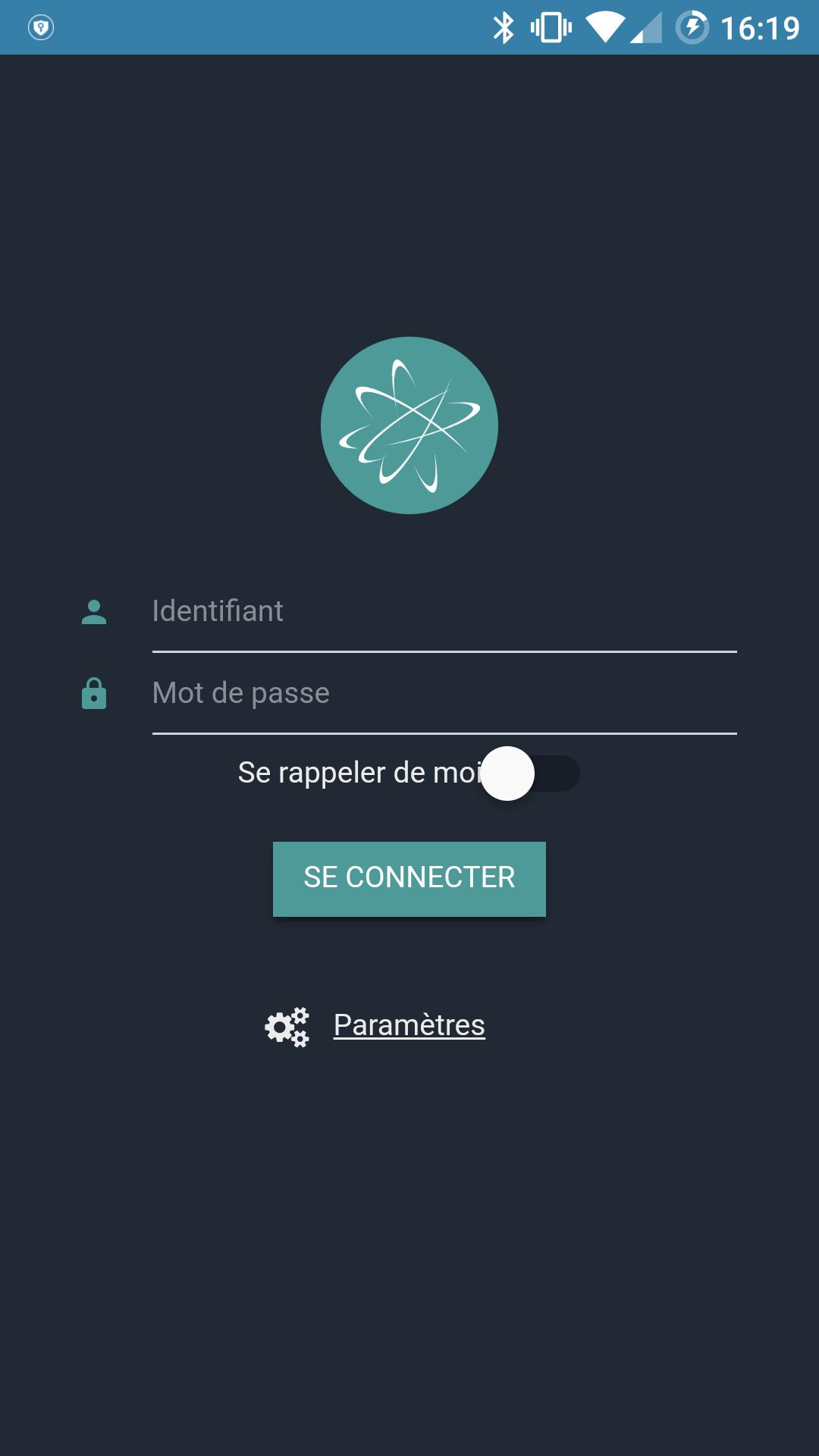Enable the Se rappeler de moi switch
Screen dimensions: 819x1456
pyautogui.click(x=529, y=773)
